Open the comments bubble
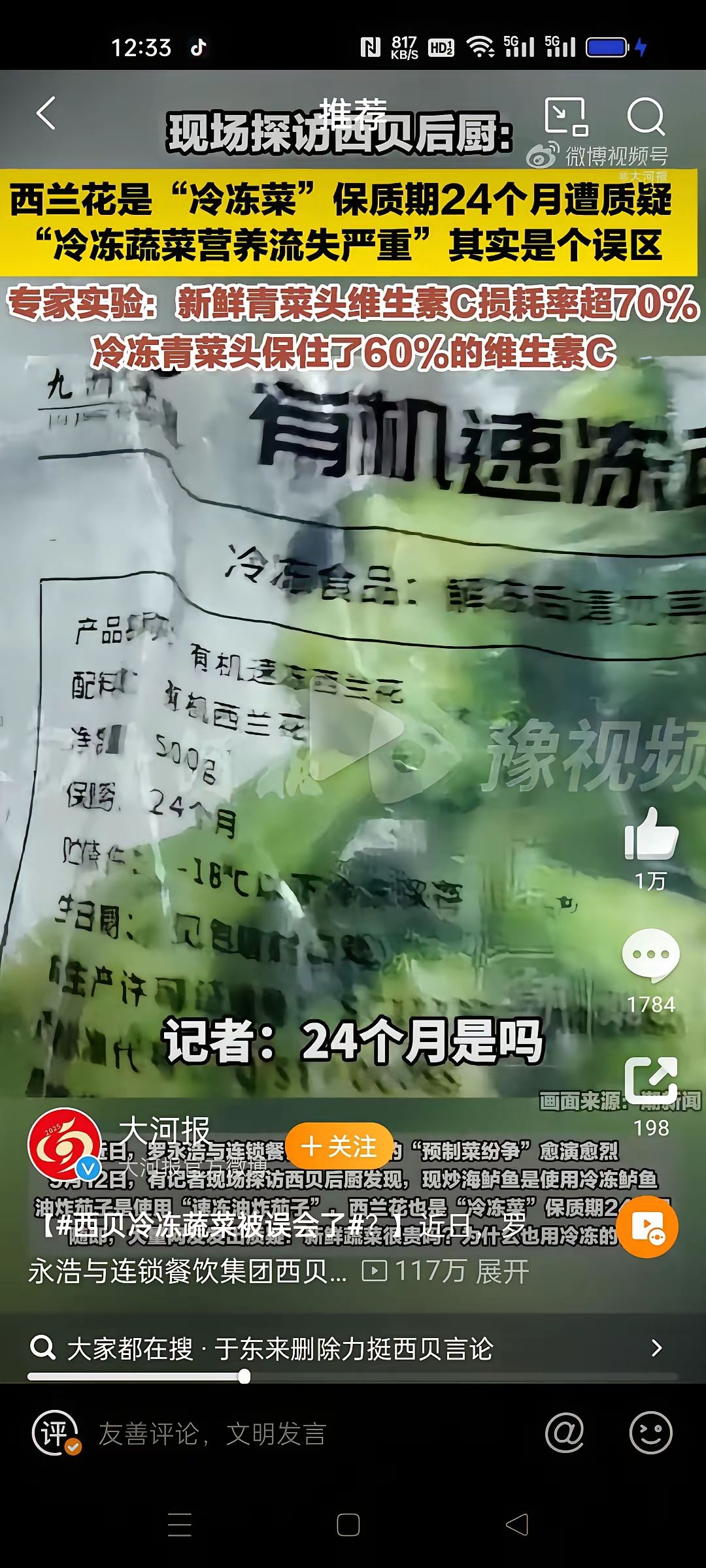 click(651, 955)
